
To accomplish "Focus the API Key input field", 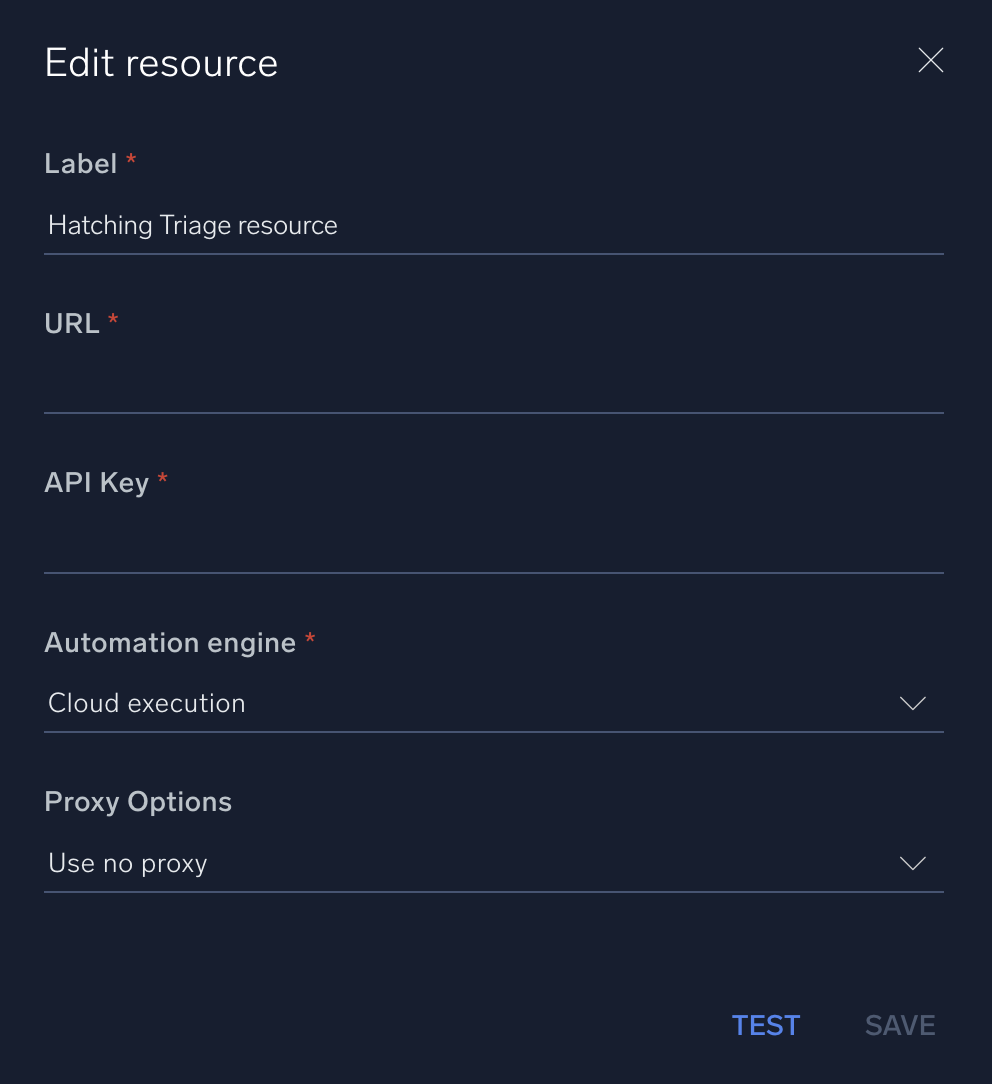I will click(400, 550).
